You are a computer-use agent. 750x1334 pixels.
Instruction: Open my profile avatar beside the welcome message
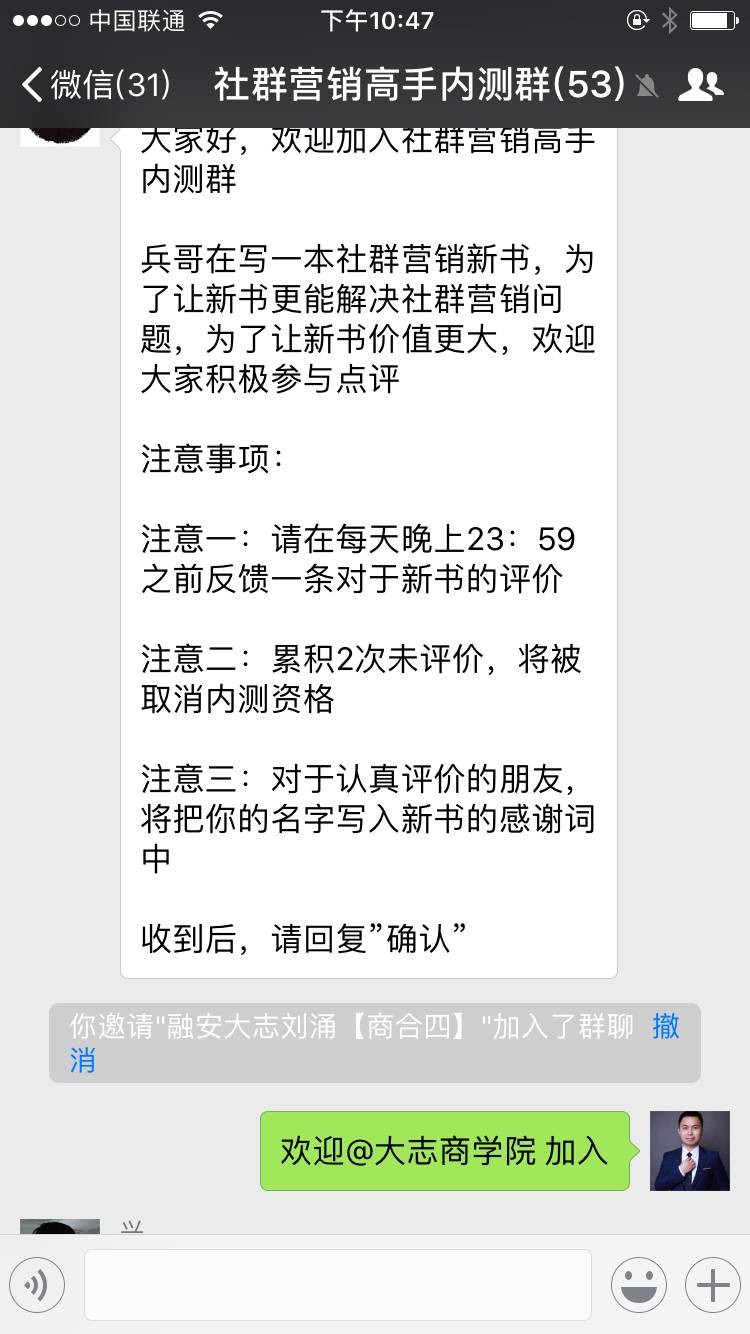click(x=689, y=1151)
